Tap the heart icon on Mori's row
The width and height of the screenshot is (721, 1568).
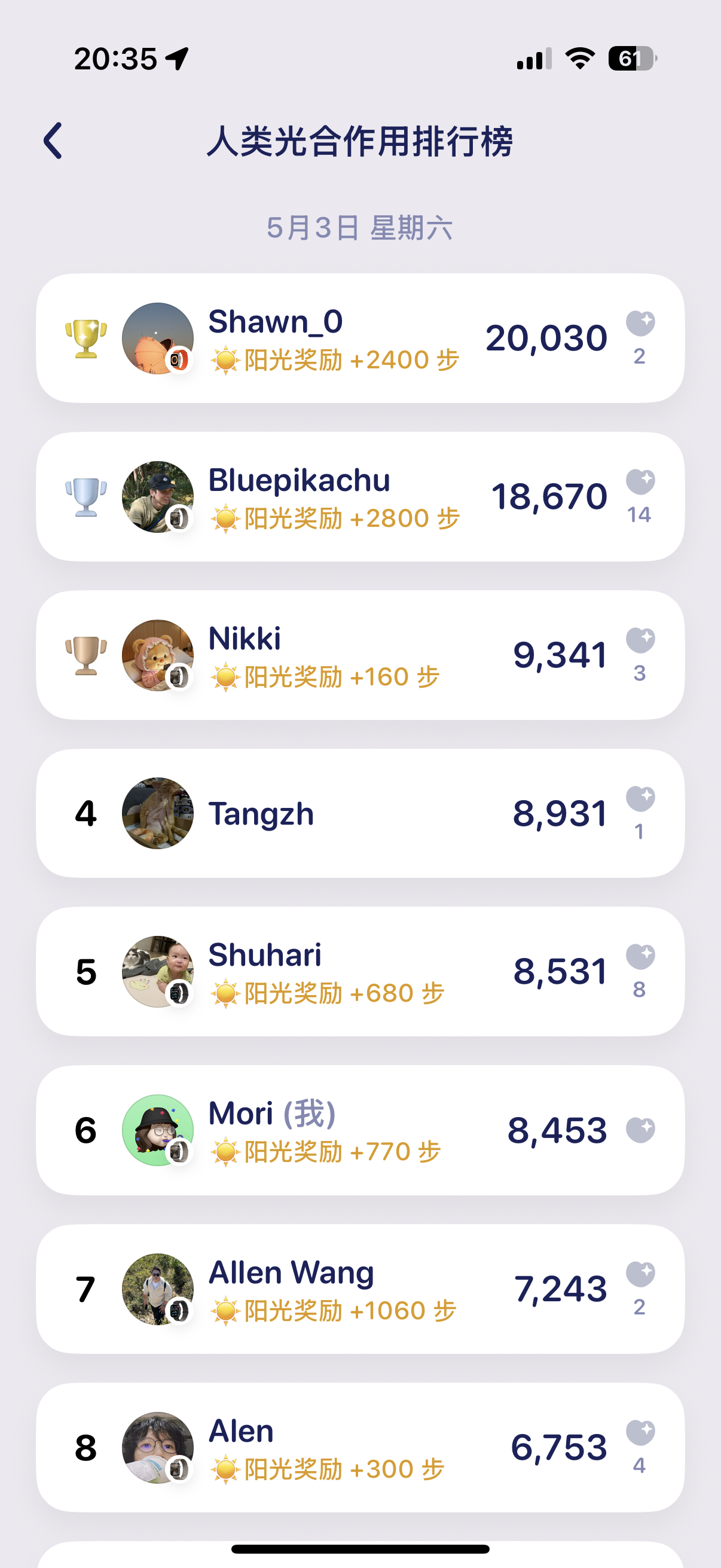tap(640, 1130)
